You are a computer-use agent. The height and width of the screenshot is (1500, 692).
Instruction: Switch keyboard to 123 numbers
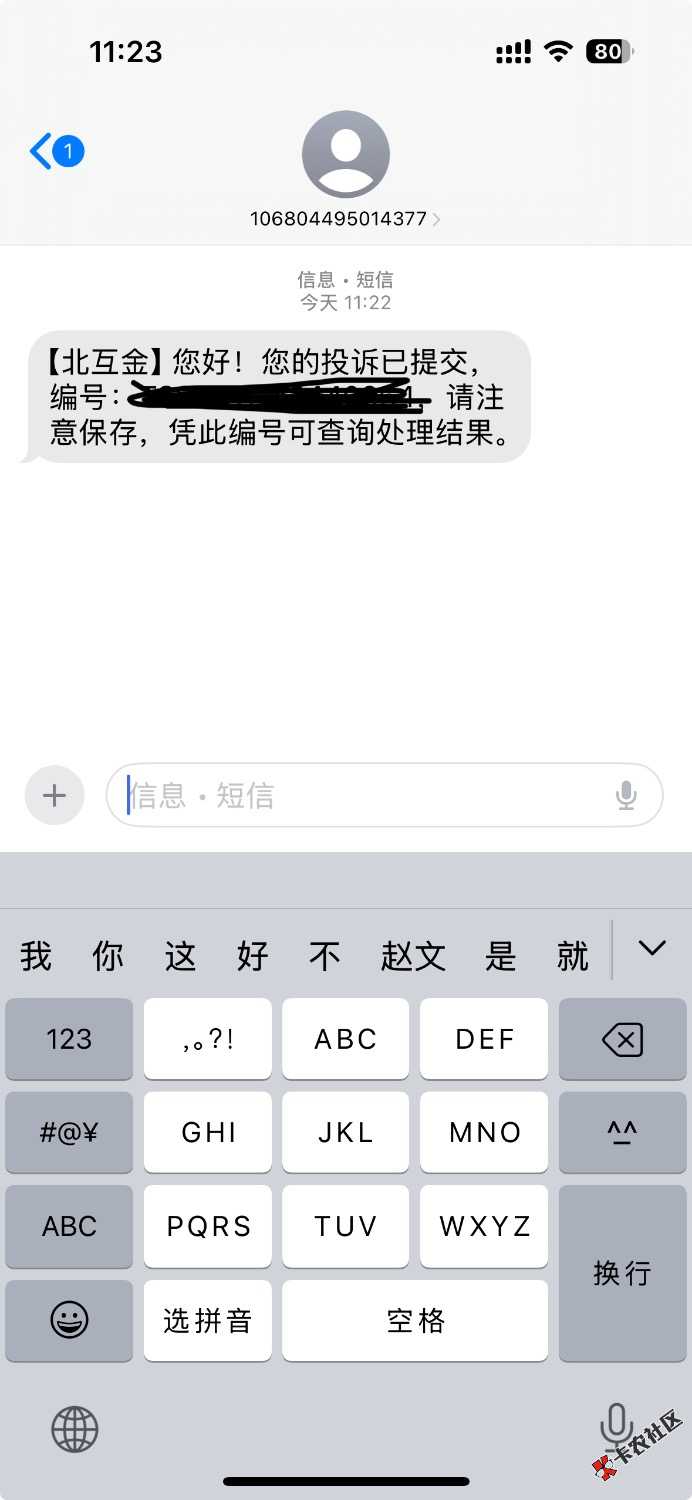pyautogui.click(x=69, y=1039)
